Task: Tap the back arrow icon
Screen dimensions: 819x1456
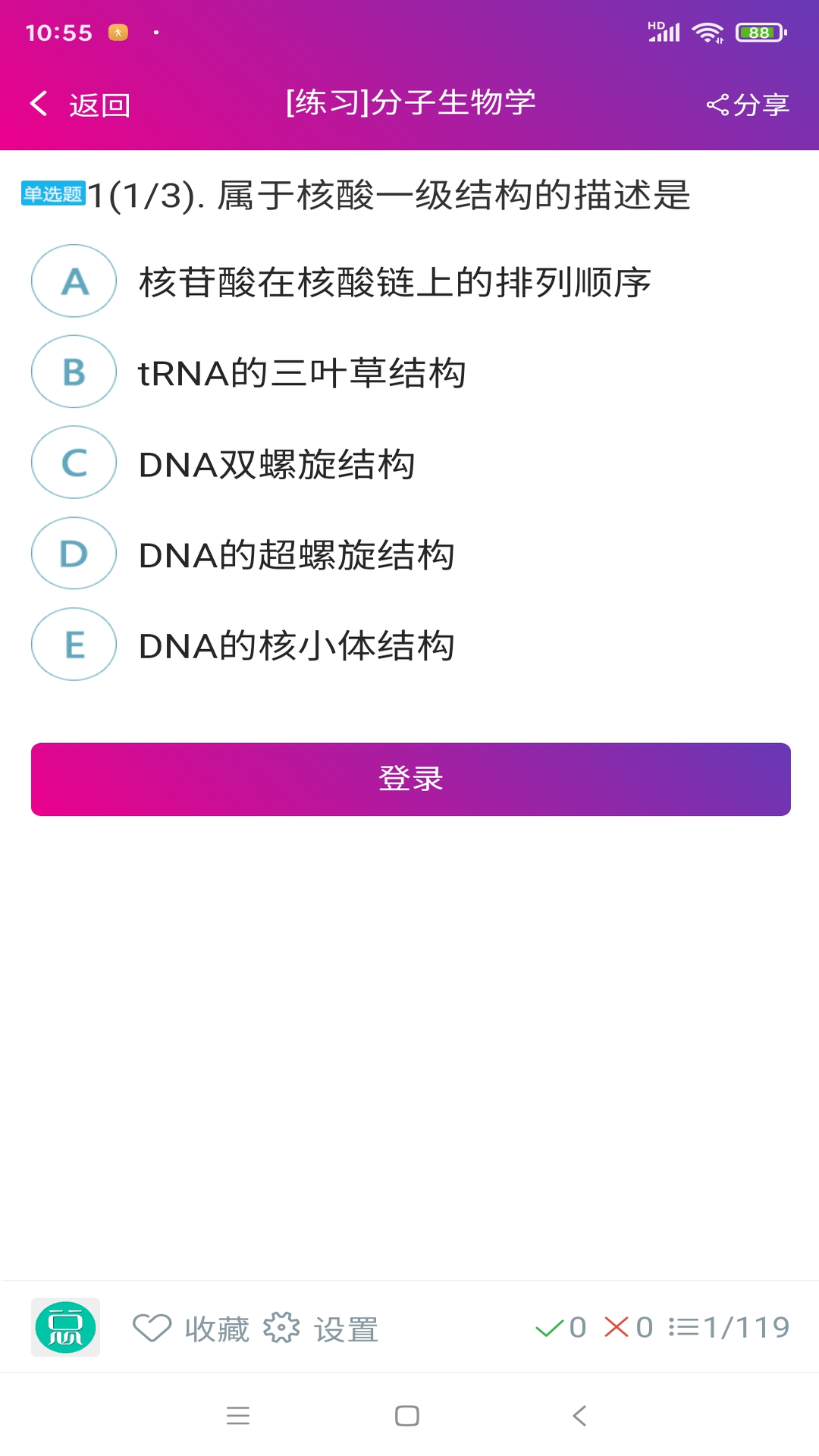Action: [x=38, y=103]
